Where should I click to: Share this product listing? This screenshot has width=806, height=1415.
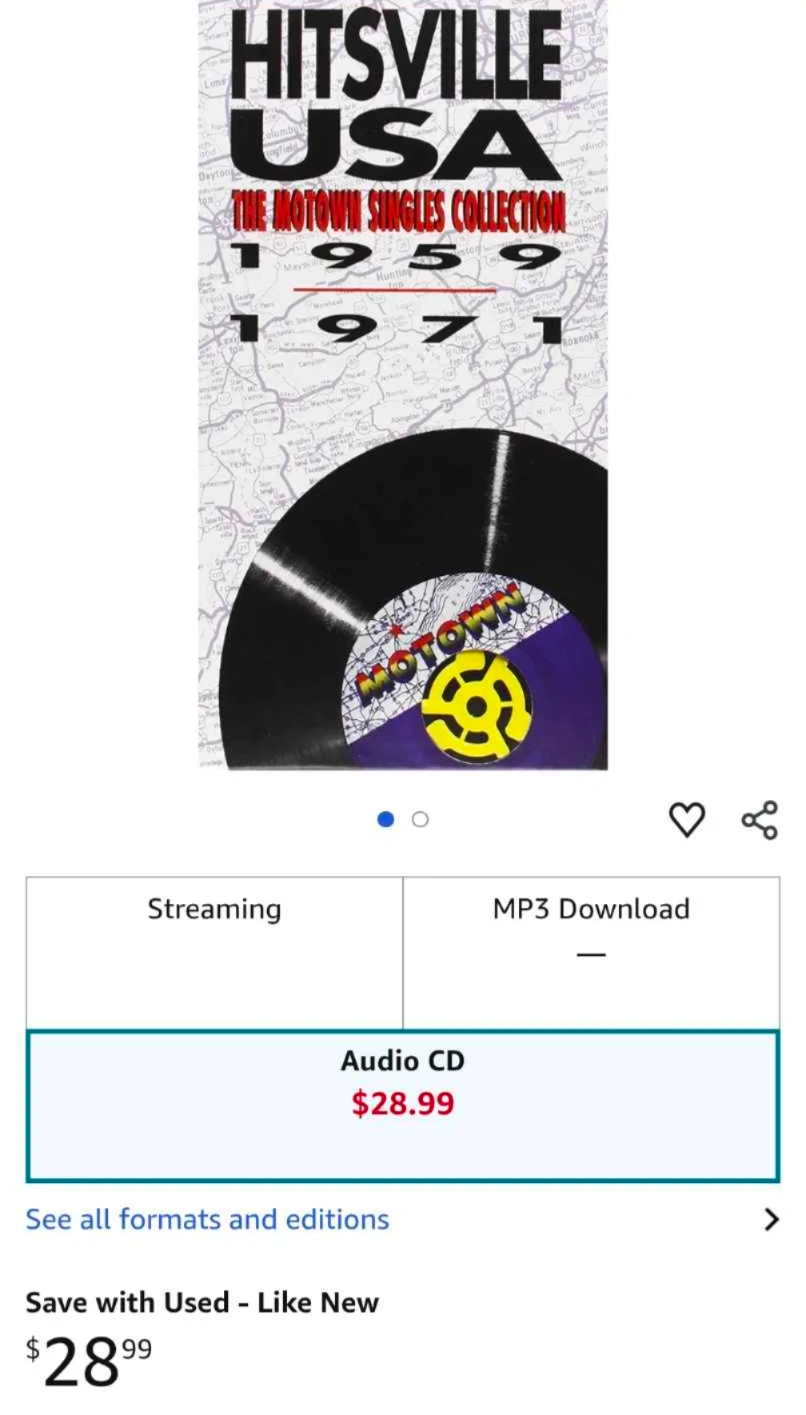coord(759,820)
